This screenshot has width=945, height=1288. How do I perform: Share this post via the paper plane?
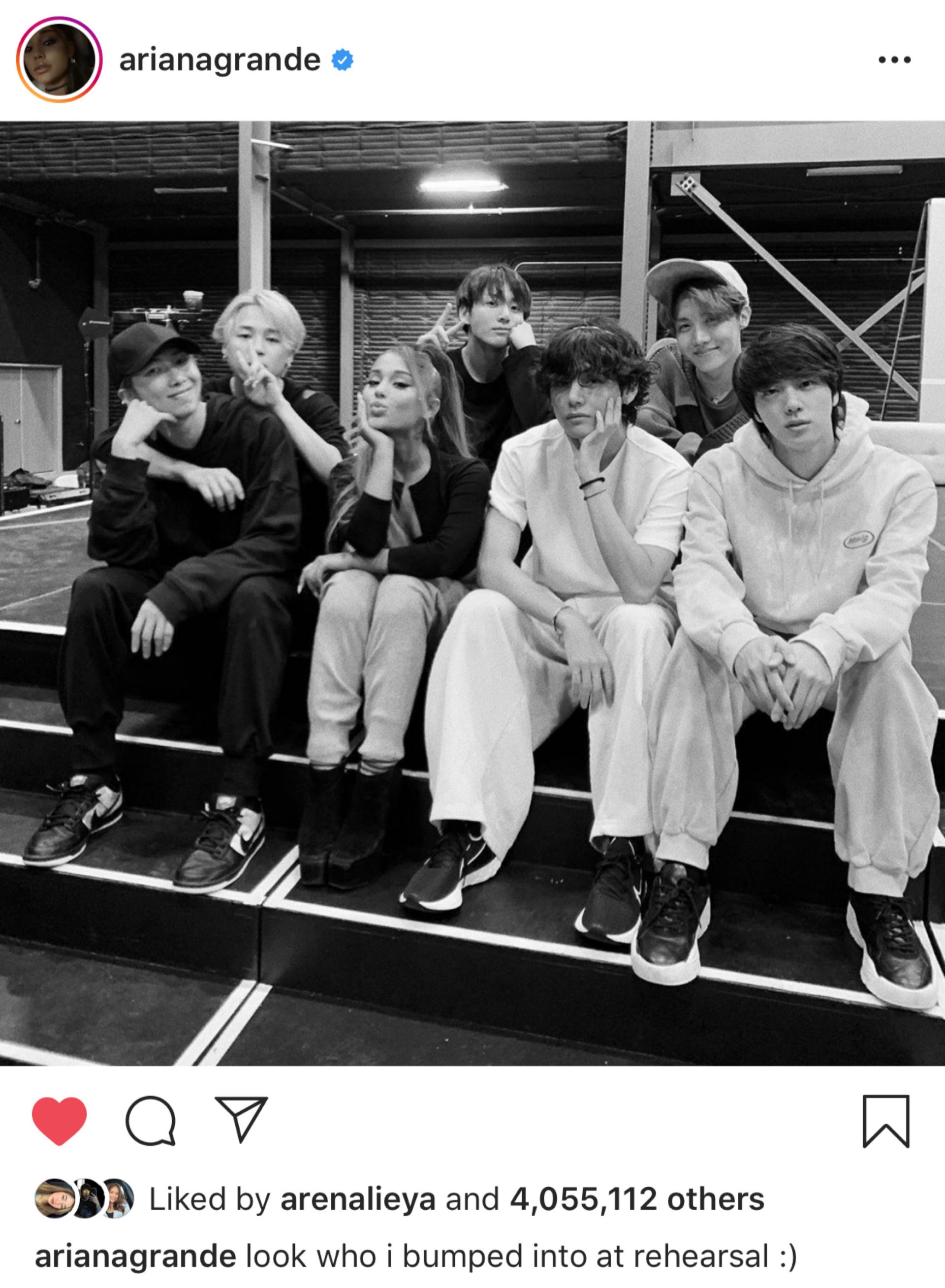pyautogui.click(x=241, y=1119)
